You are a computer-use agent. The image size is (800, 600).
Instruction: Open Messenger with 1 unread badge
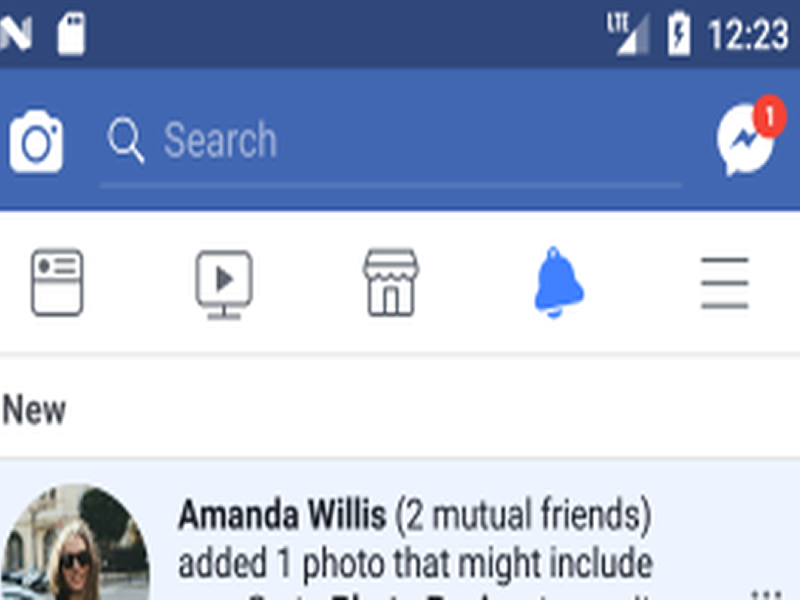click(x=745, y=140)
